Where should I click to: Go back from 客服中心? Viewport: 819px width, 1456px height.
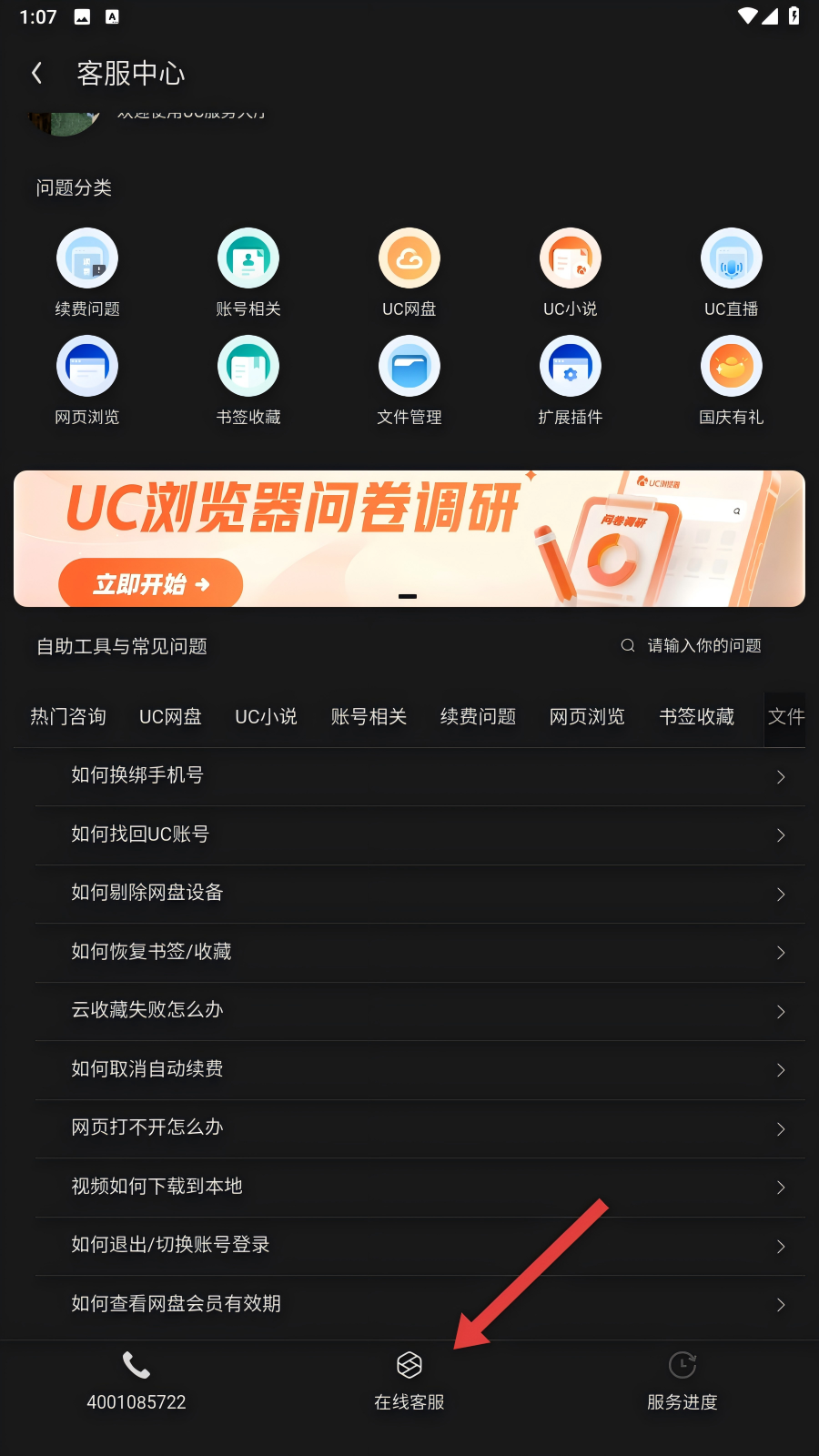tap(37, 73)
